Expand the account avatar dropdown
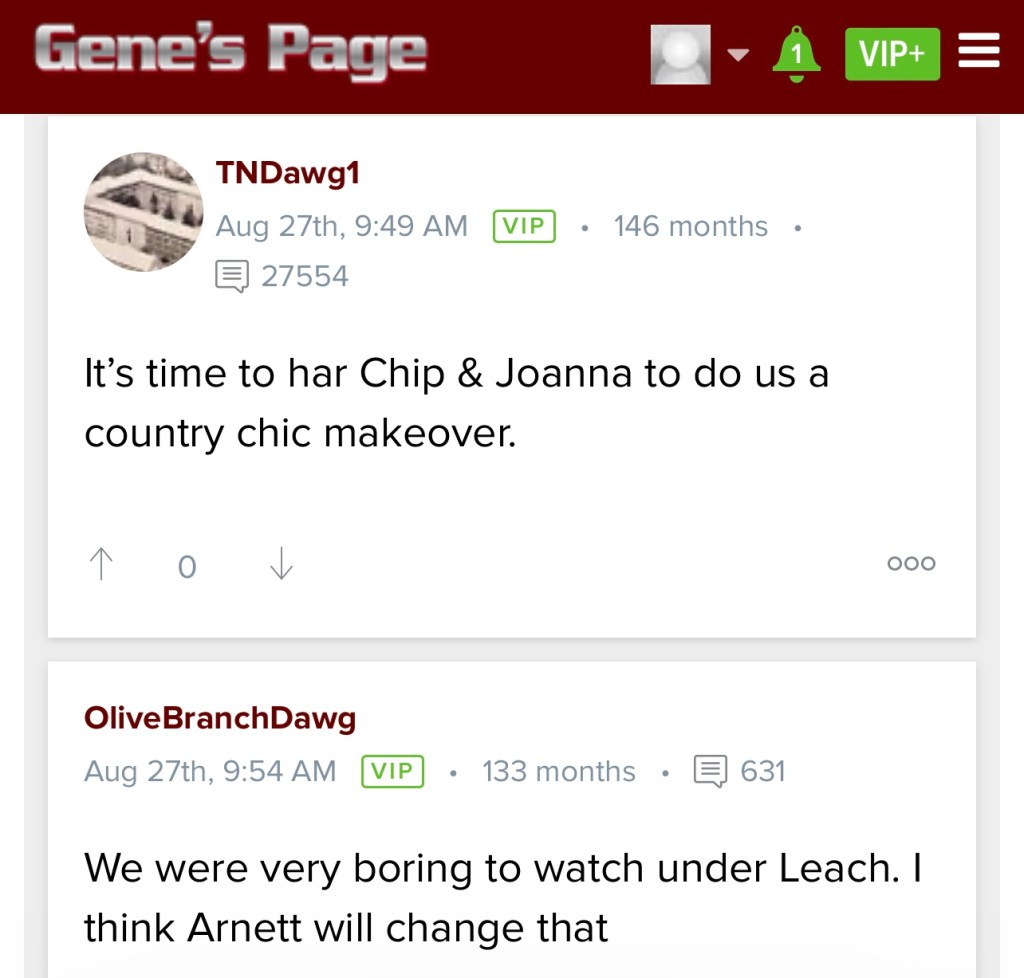The image size is (1024, 978). [737, 54]
